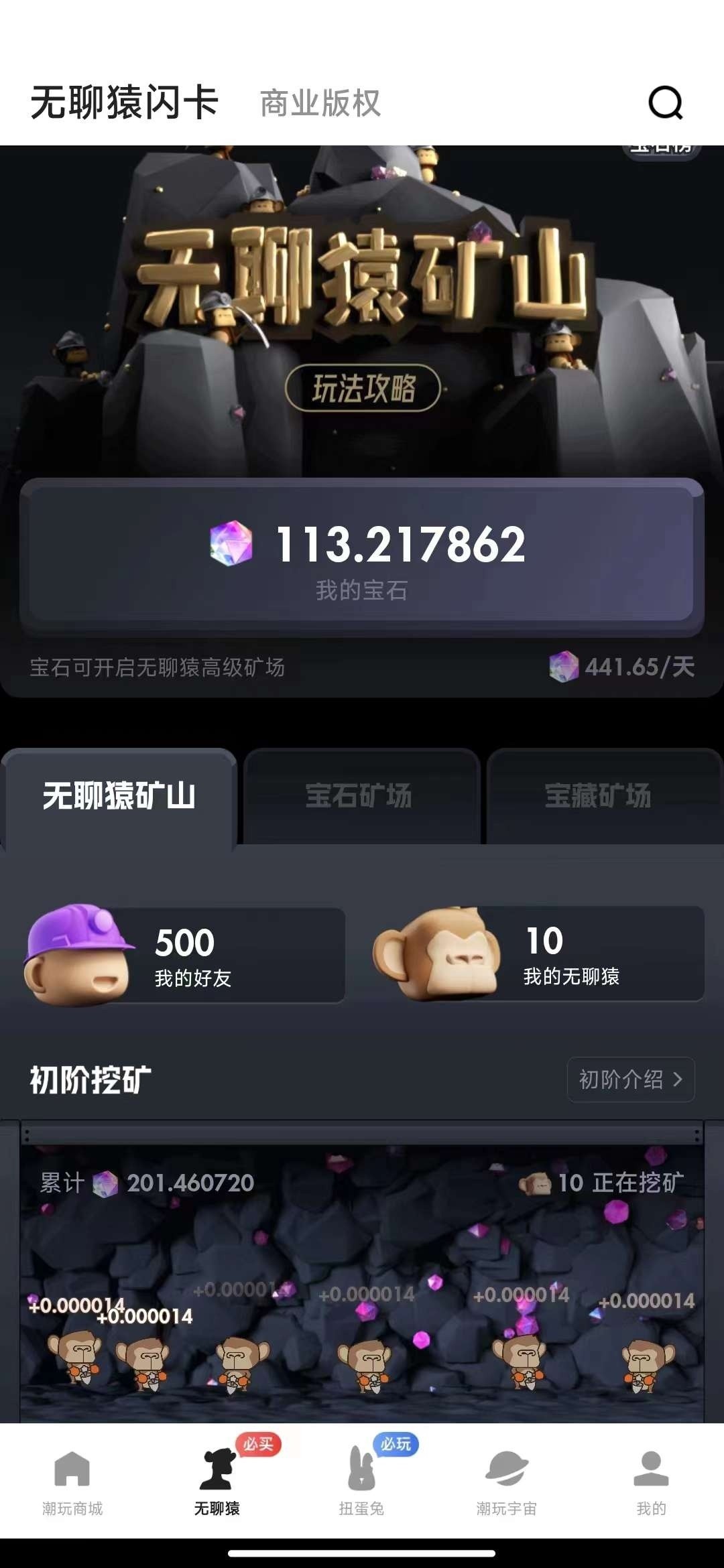Open the 我的无聊猿 card
This screenshot has height=1568, width=724.
pos(538,954)
